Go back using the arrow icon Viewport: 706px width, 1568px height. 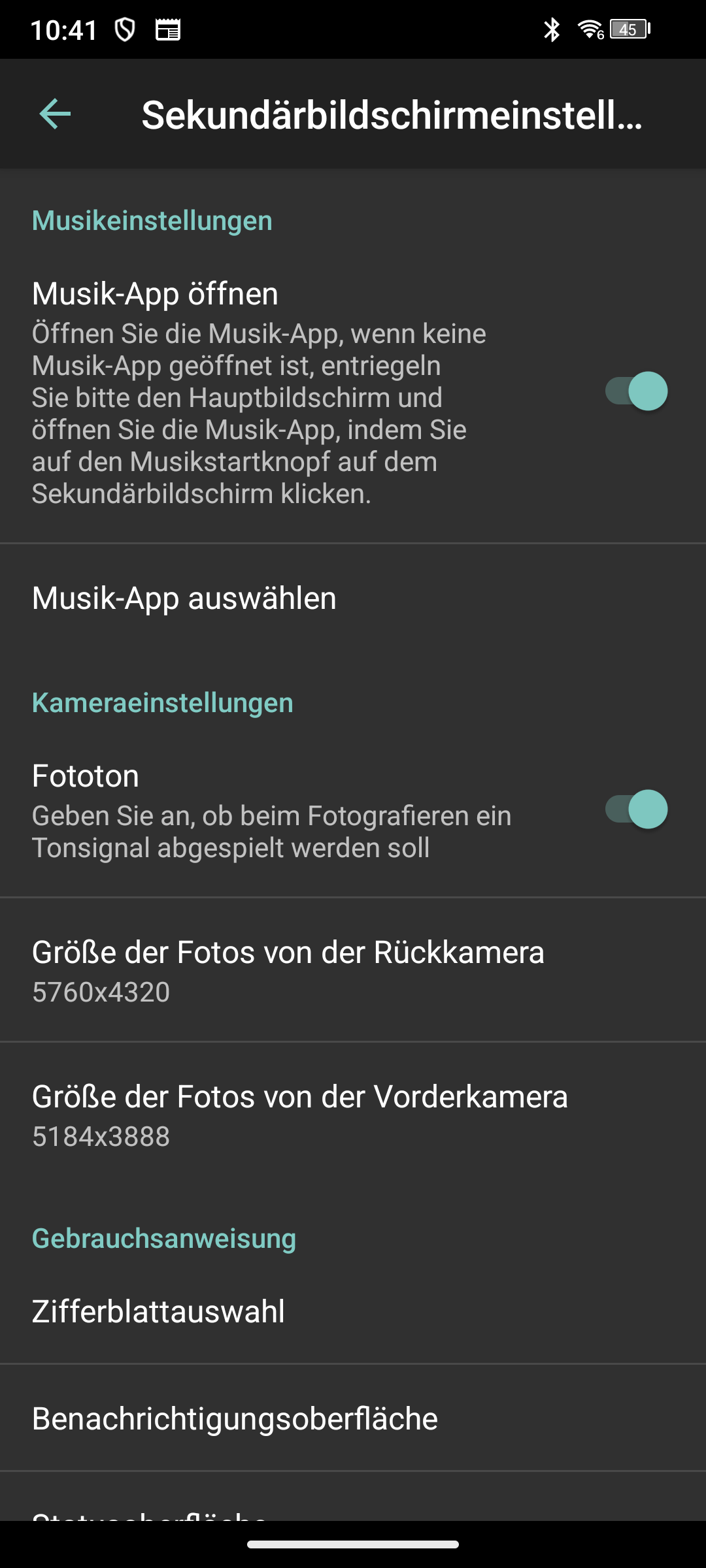pos(55,114)
